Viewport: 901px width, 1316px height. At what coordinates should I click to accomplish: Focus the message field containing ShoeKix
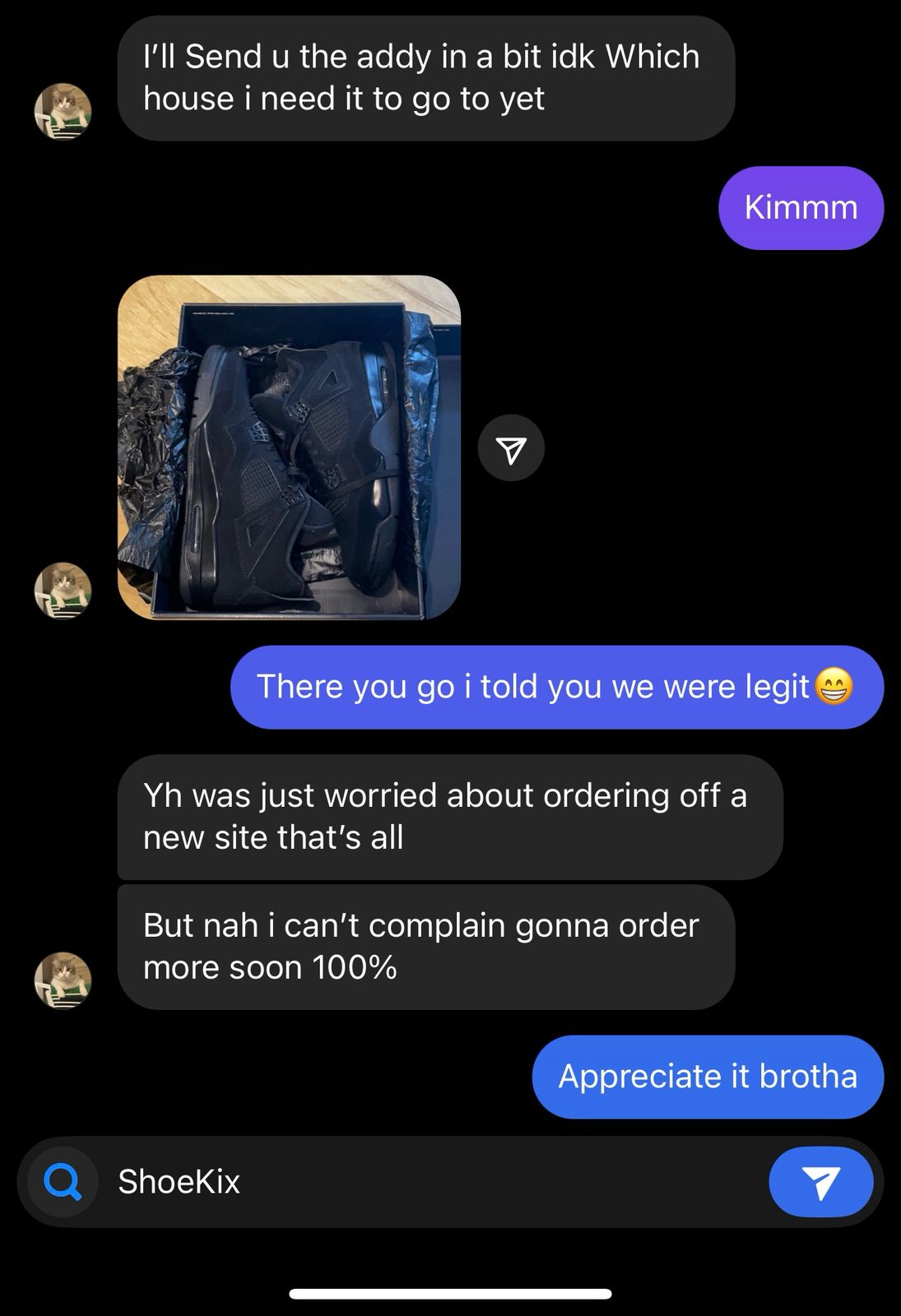pos(428,1182)
